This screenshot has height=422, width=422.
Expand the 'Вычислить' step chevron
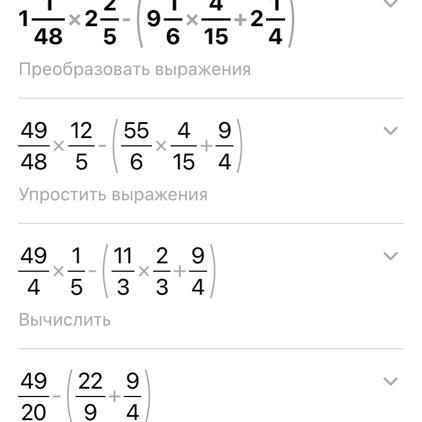391,256
